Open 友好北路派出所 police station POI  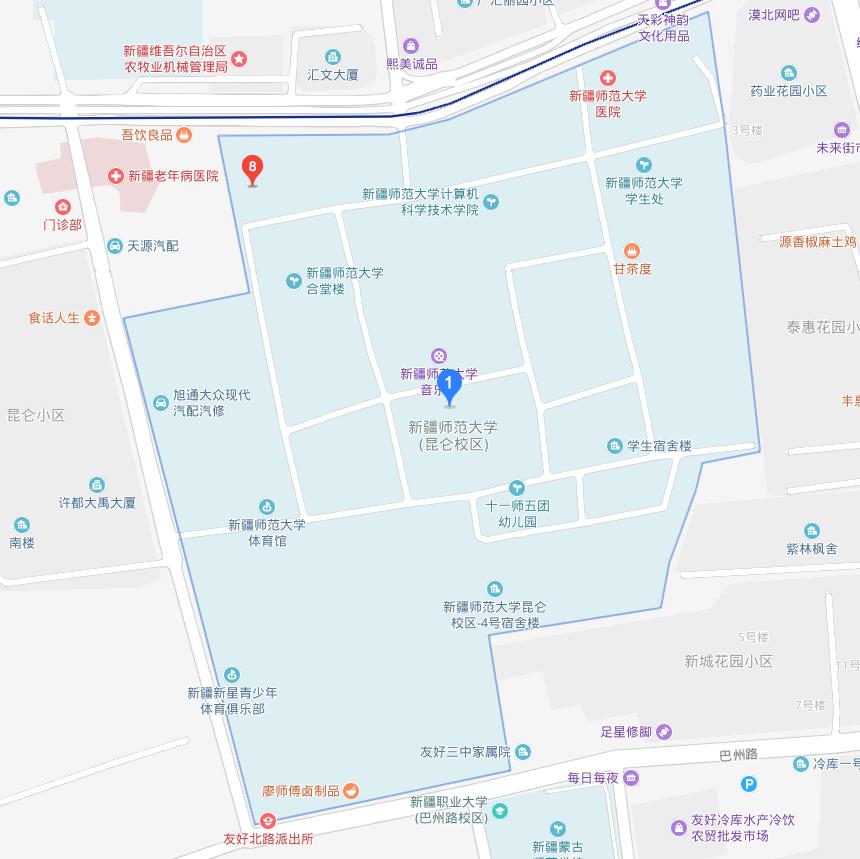pos(267,821)
